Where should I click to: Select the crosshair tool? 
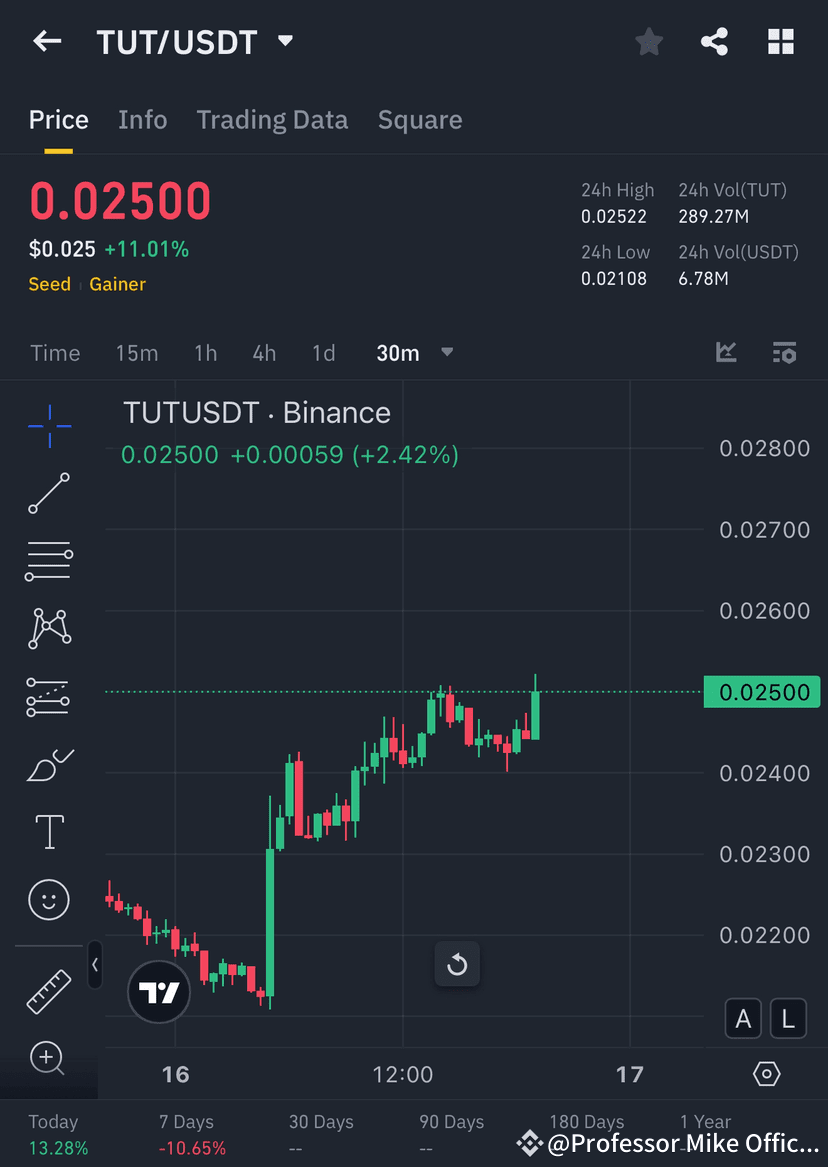tap(48, 425)
